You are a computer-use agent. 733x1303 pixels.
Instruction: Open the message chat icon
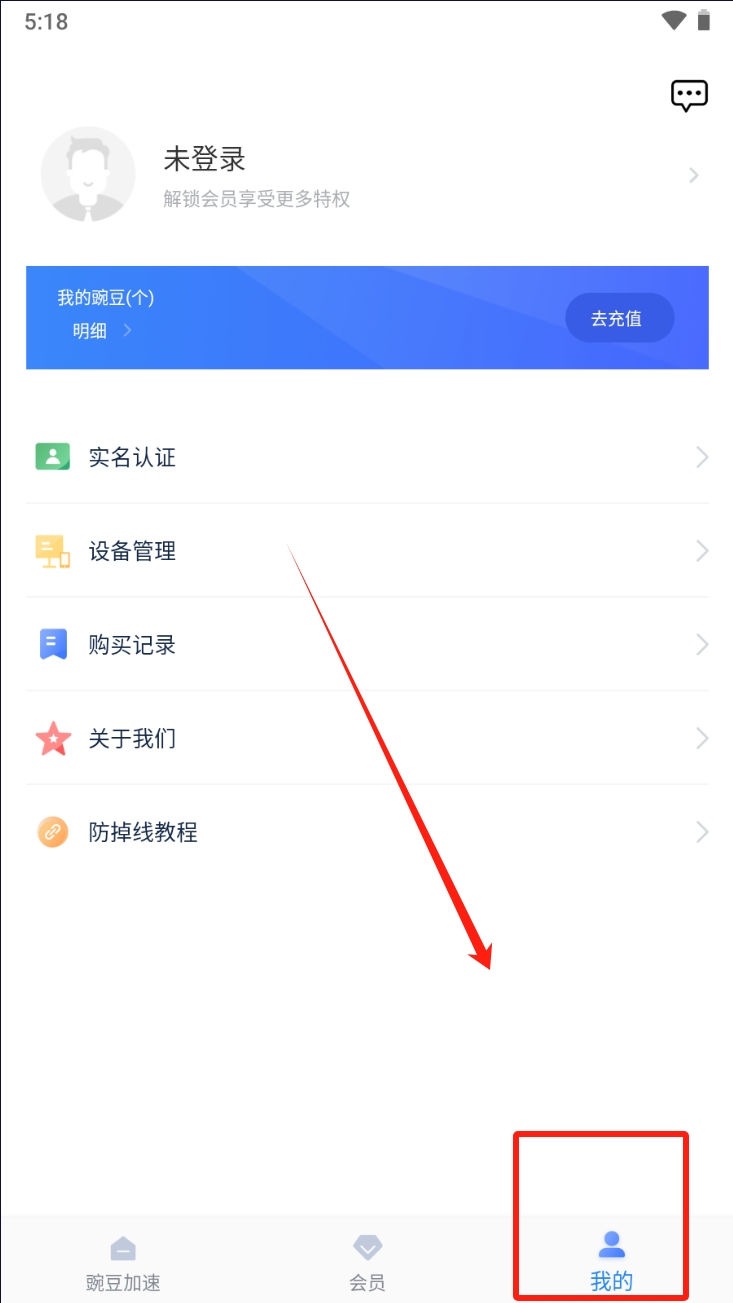[689, 95]
